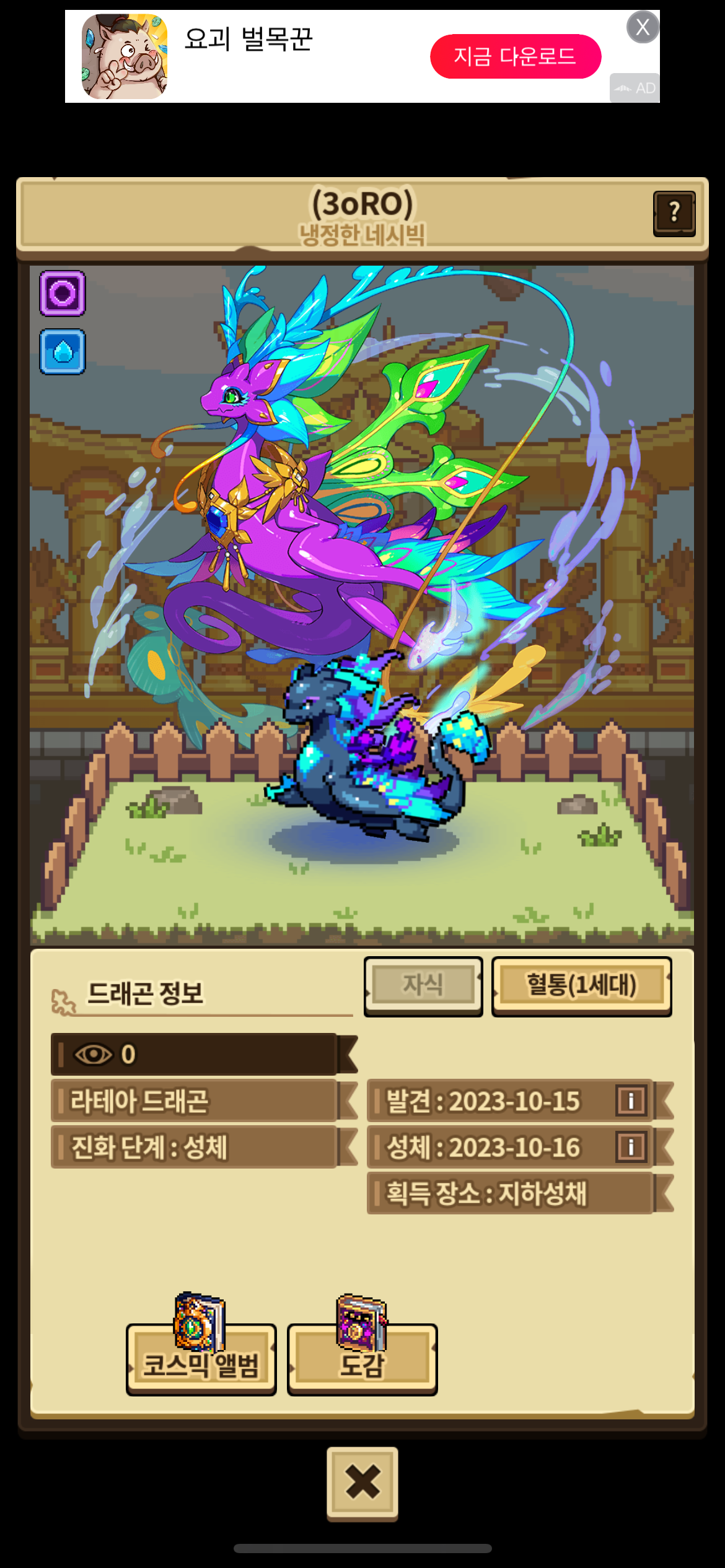Show info for 성체 date

[x=631, y=1147]
